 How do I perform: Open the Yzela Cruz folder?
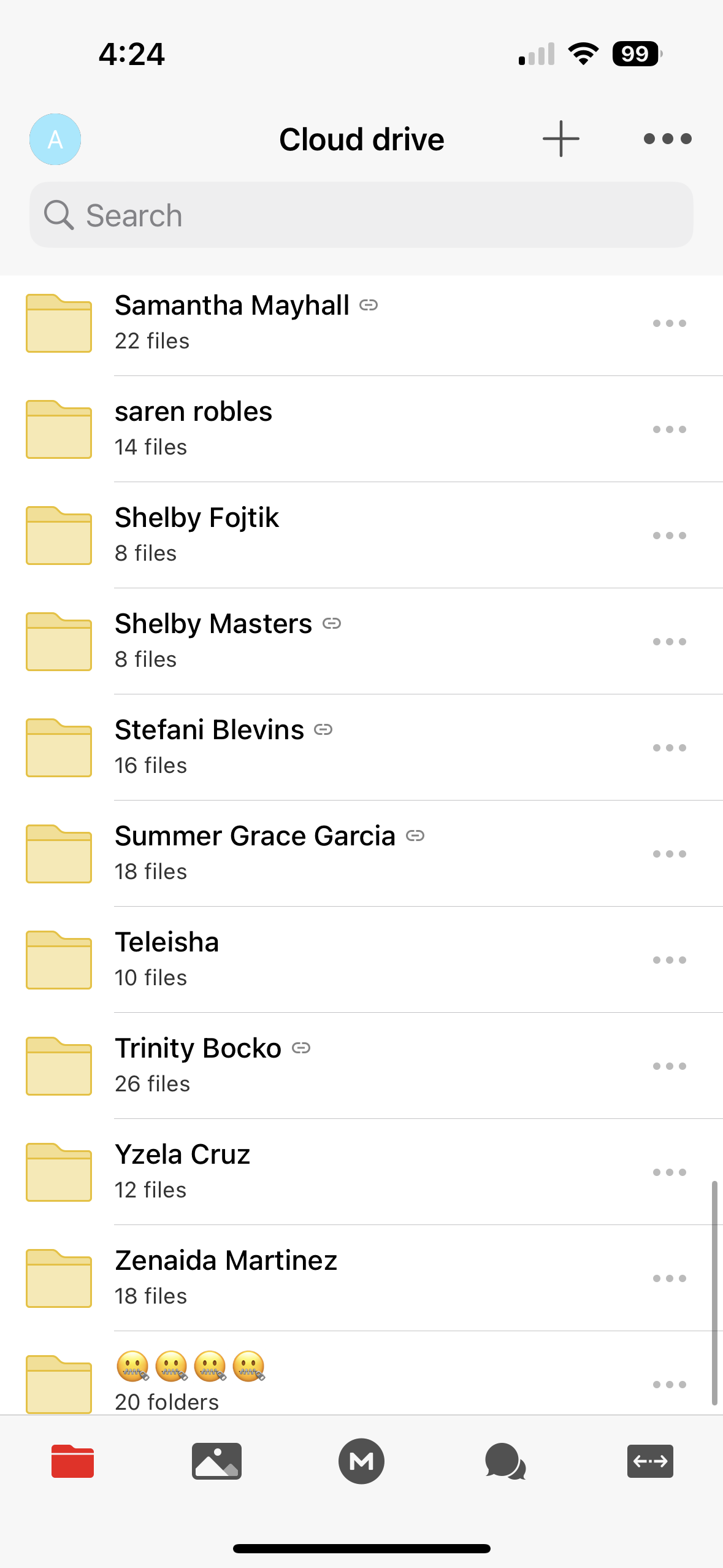tap(182, 1172)
